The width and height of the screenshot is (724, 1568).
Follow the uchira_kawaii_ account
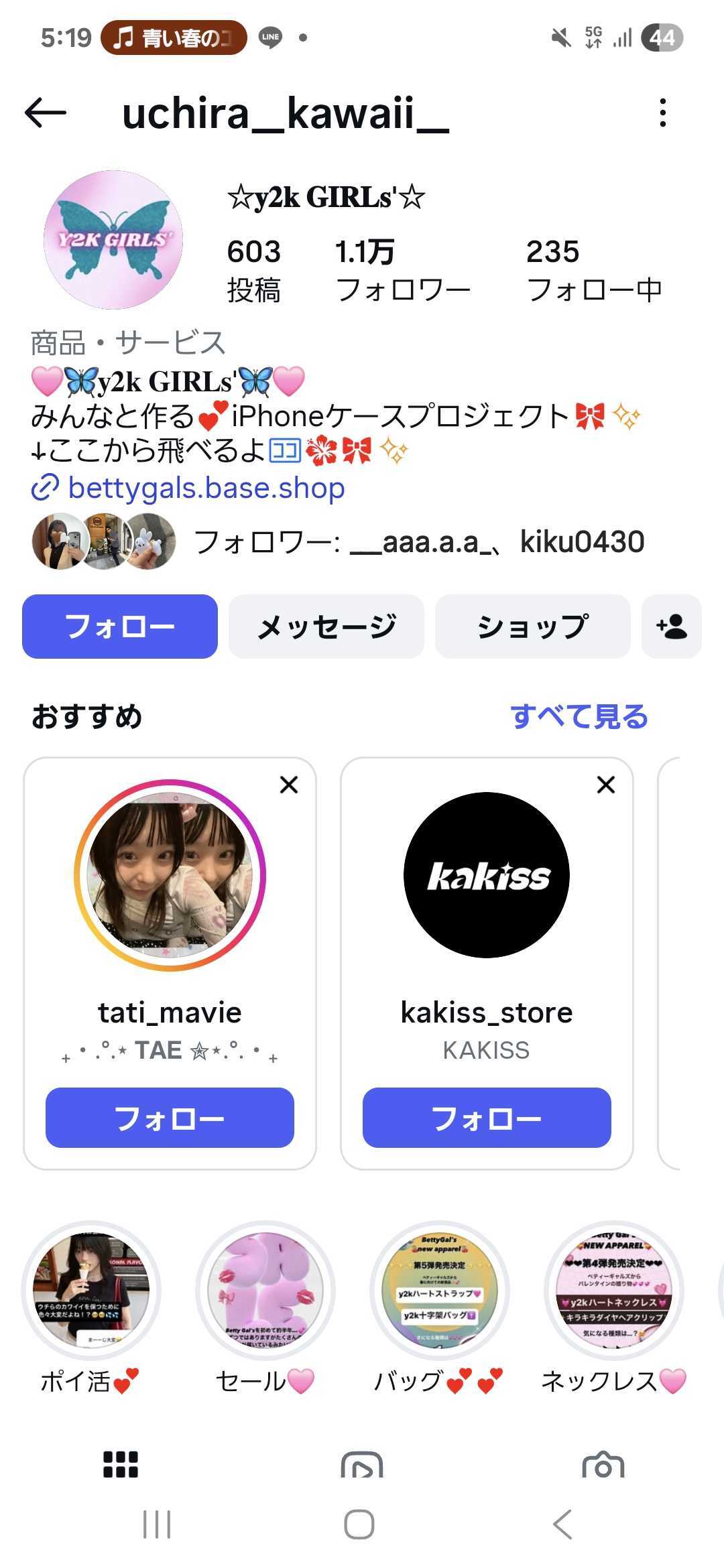coord(120,627)
